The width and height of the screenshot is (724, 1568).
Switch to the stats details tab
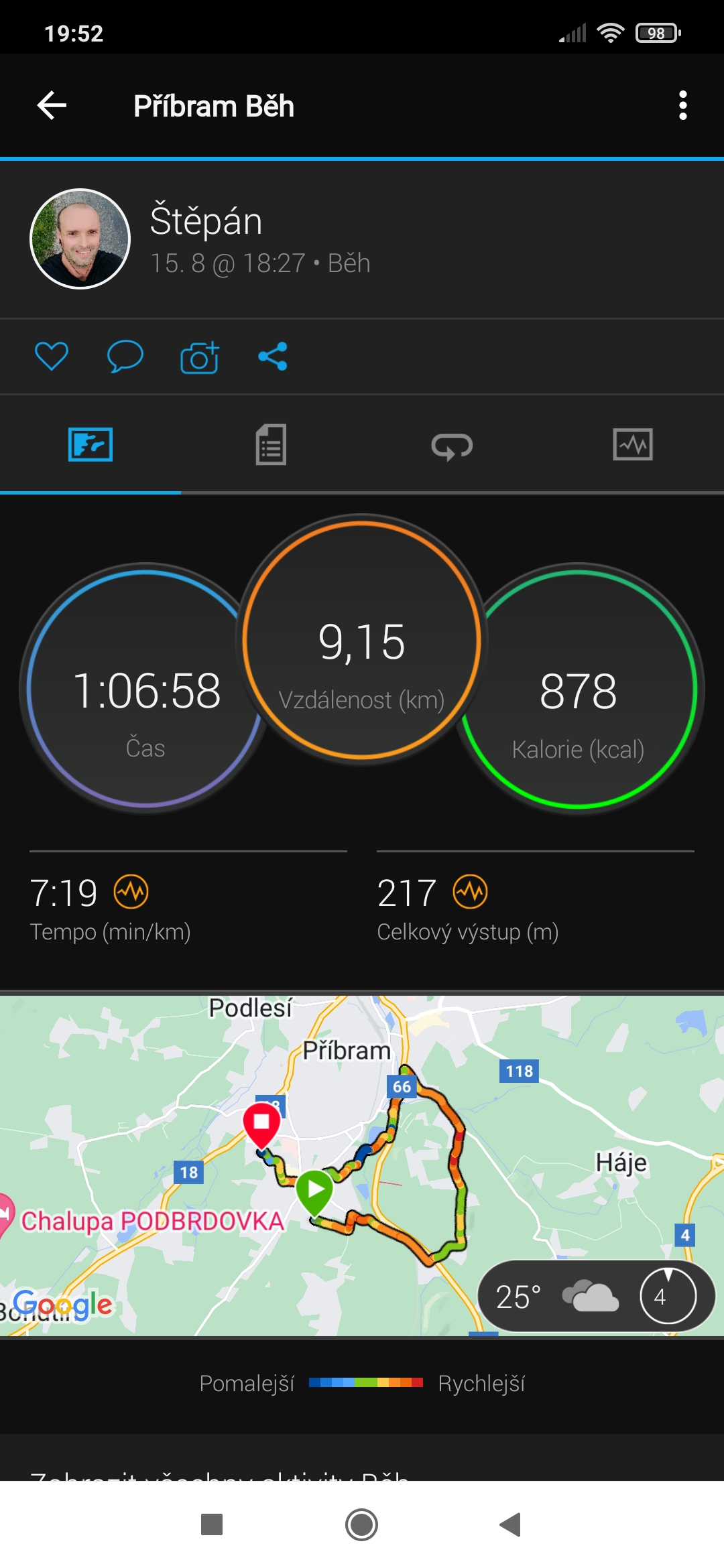(271, 444)
